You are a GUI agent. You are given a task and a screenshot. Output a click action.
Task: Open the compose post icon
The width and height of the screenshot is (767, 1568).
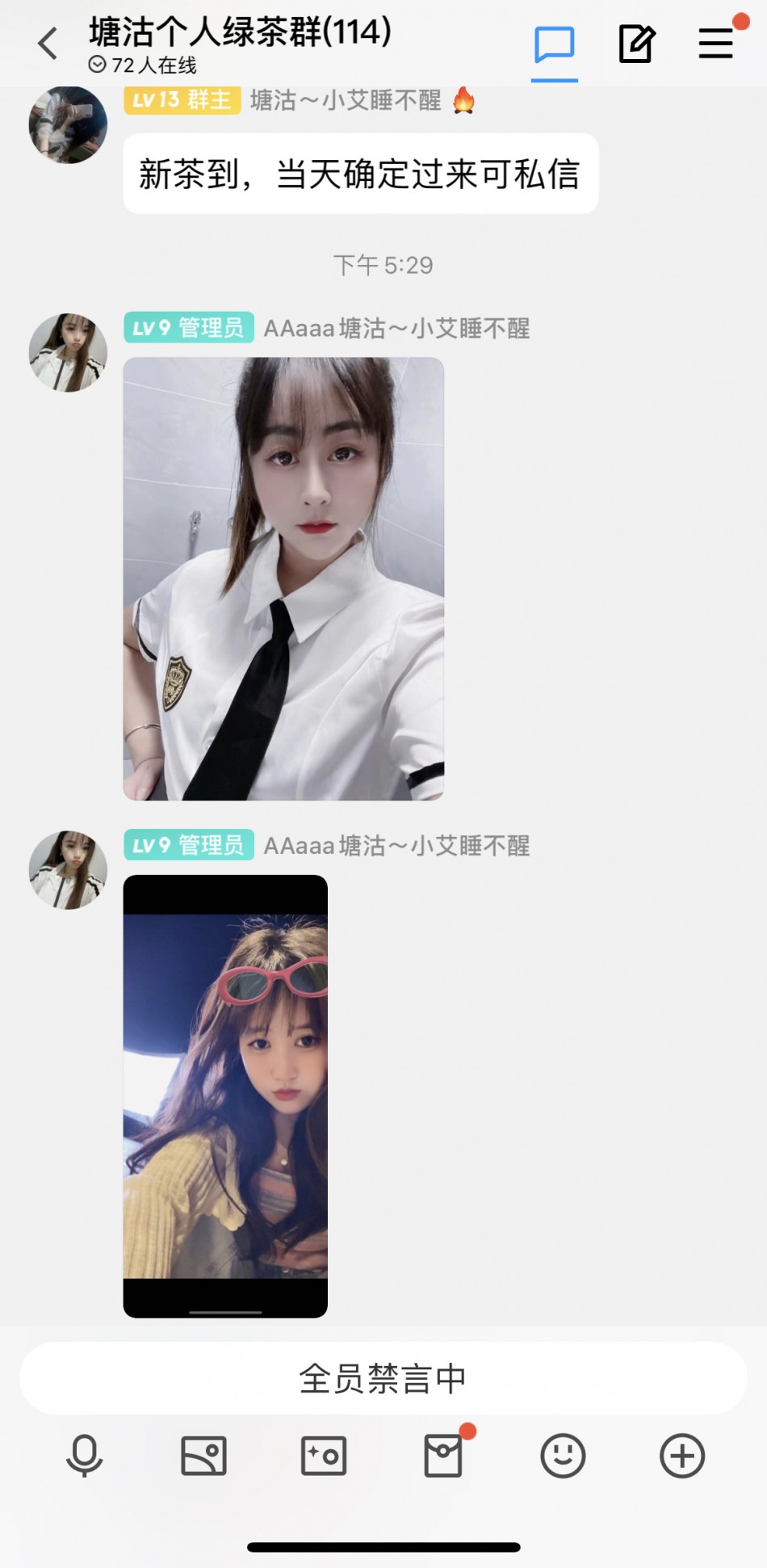636,44
